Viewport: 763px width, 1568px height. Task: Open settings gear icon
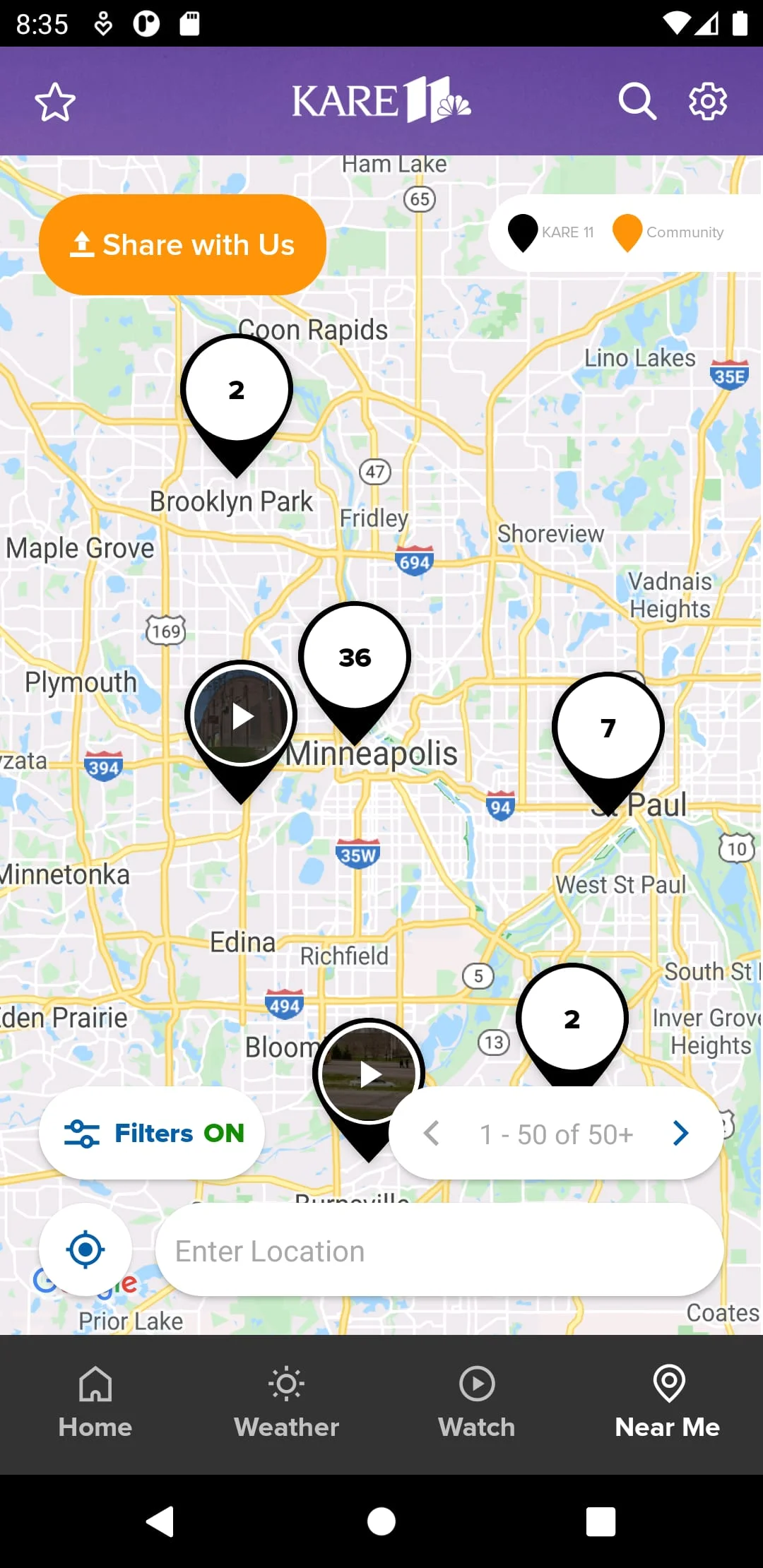click(708, 102)
